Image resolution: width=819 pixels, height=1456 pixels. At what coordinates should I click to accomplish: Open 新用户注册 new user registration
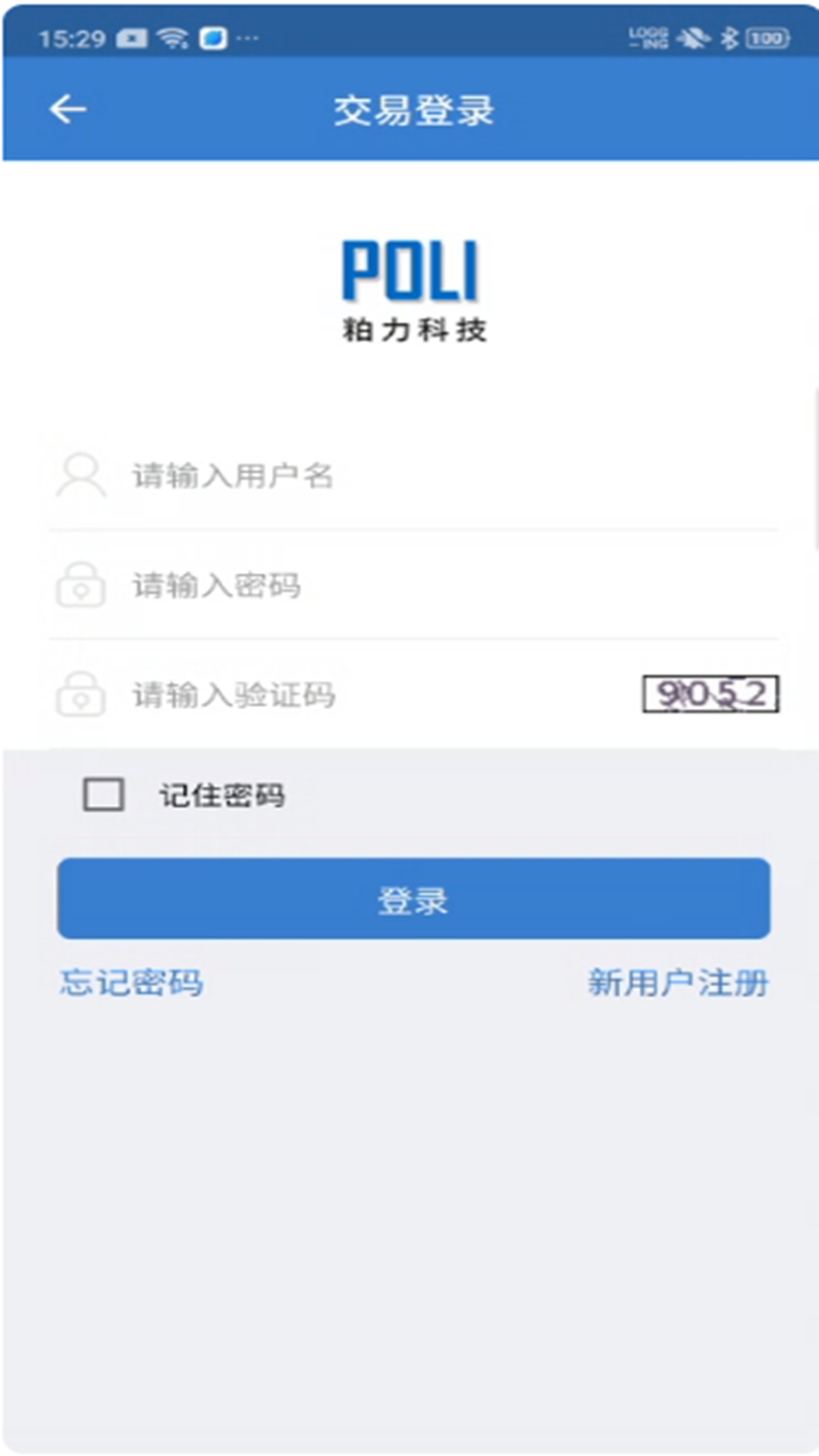[679, 982]
